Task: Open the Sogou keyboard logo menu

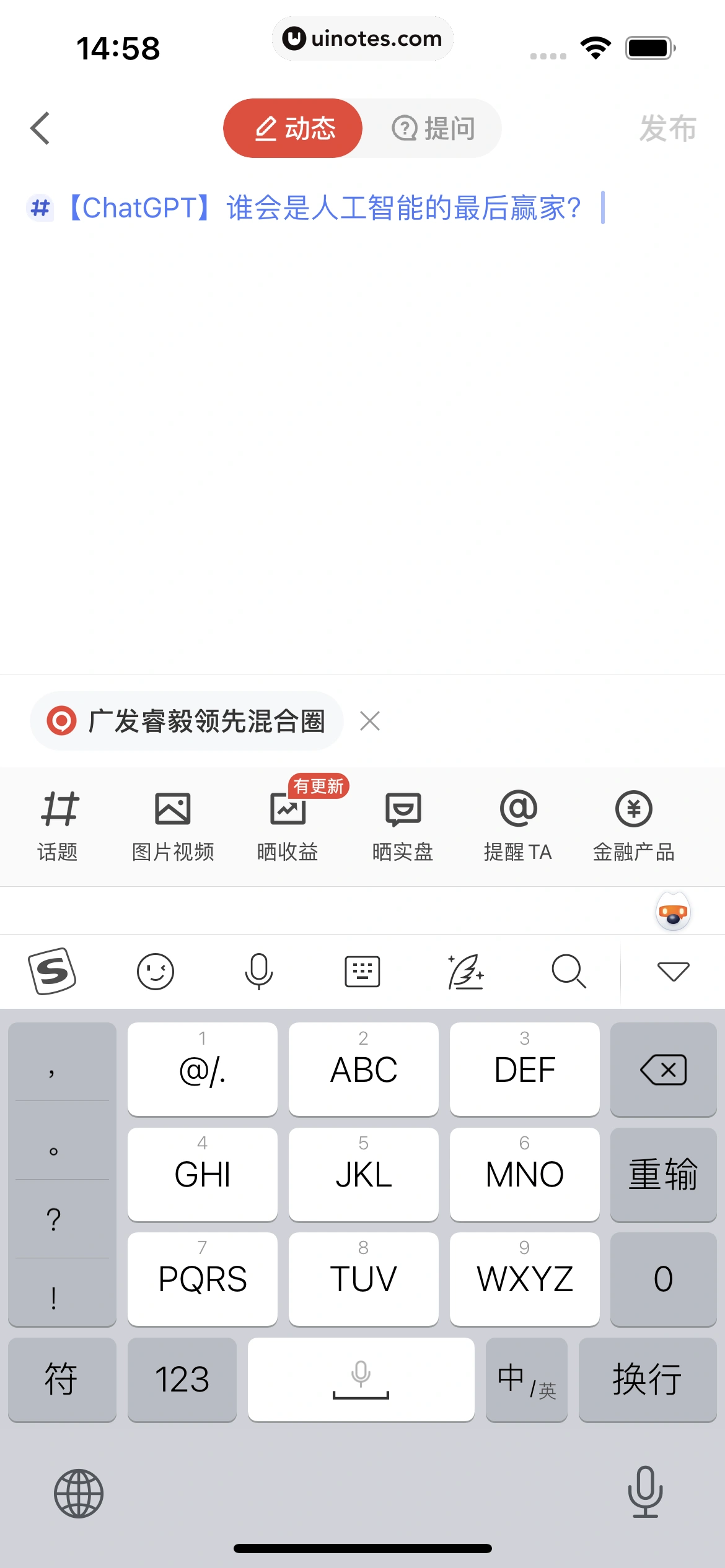Action: (53, 971)
